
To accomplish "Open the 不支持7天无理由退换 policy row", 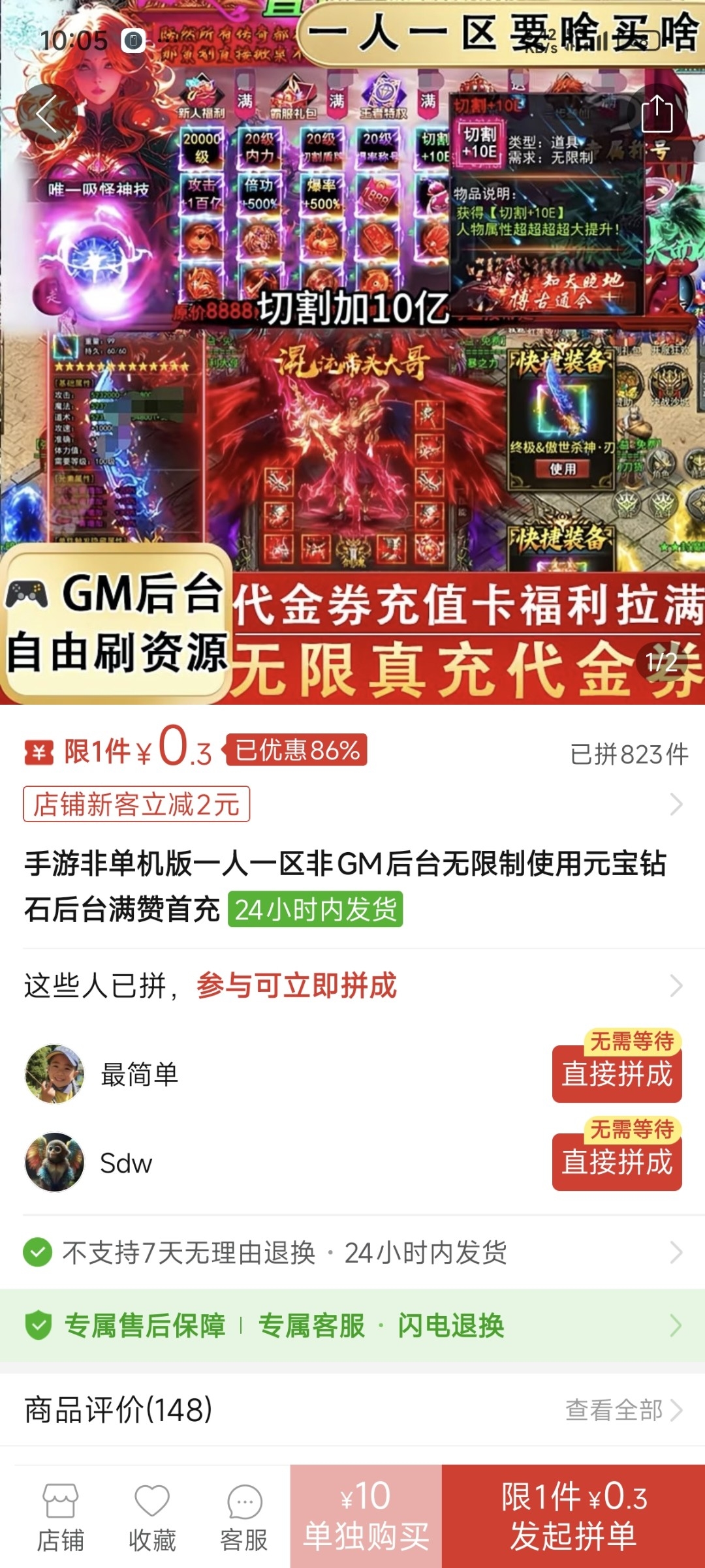I will tap(352, 1252).
